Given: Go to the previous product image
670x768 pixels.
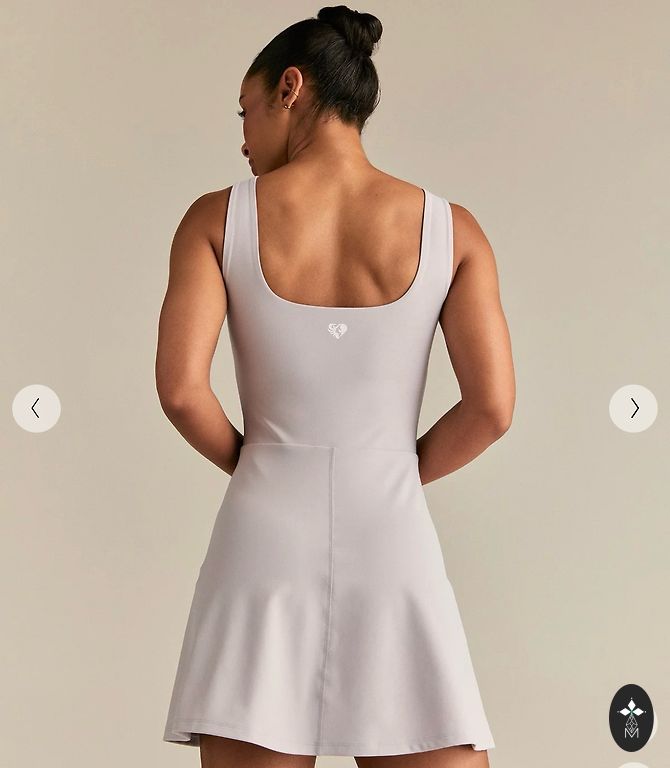Looking at the screenshot, I should [x=36, y=408].
